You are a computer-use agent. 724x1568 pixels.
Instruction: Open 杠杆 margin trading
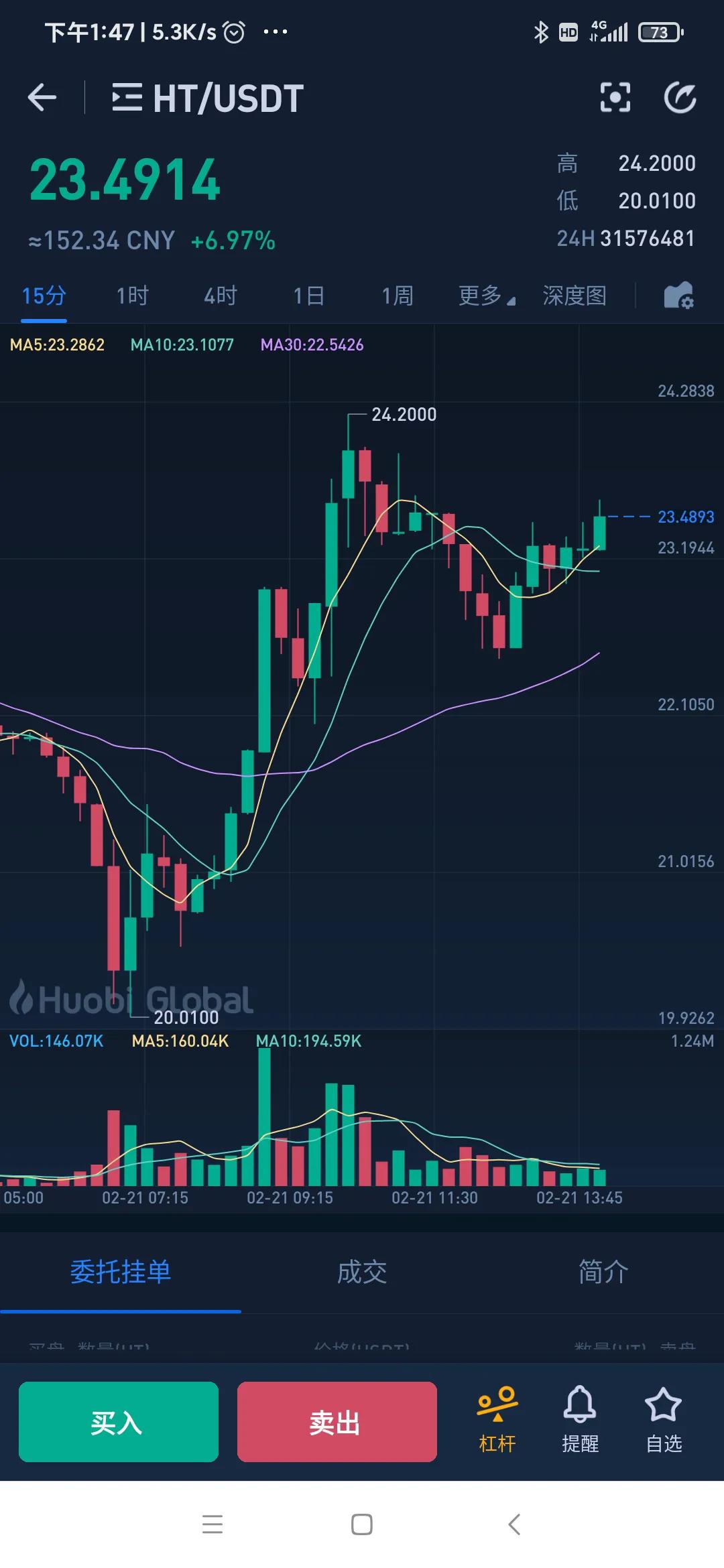coord(497,1421)
